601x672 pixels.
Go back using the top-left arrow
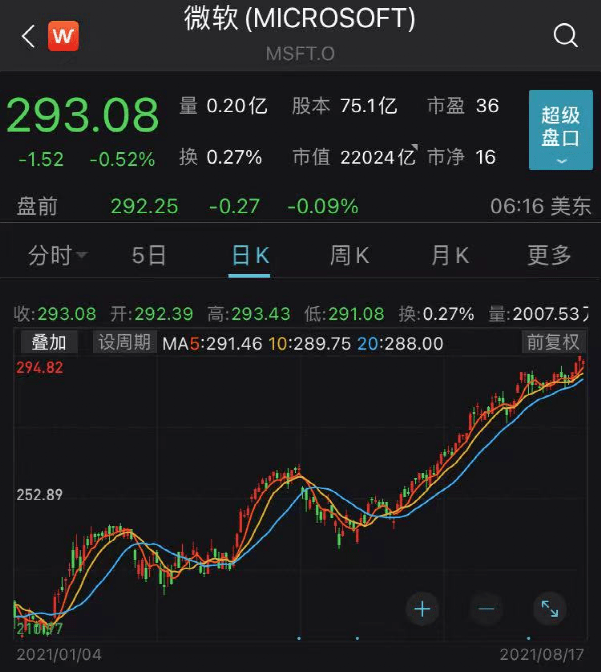pyautogui.click(x=27, y=37)
